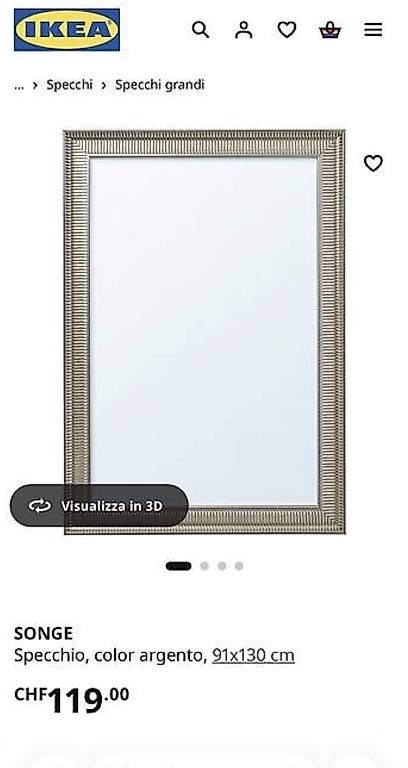The image size is (408, 768).
Task: Jump to the second image dot
Action: 204,566
